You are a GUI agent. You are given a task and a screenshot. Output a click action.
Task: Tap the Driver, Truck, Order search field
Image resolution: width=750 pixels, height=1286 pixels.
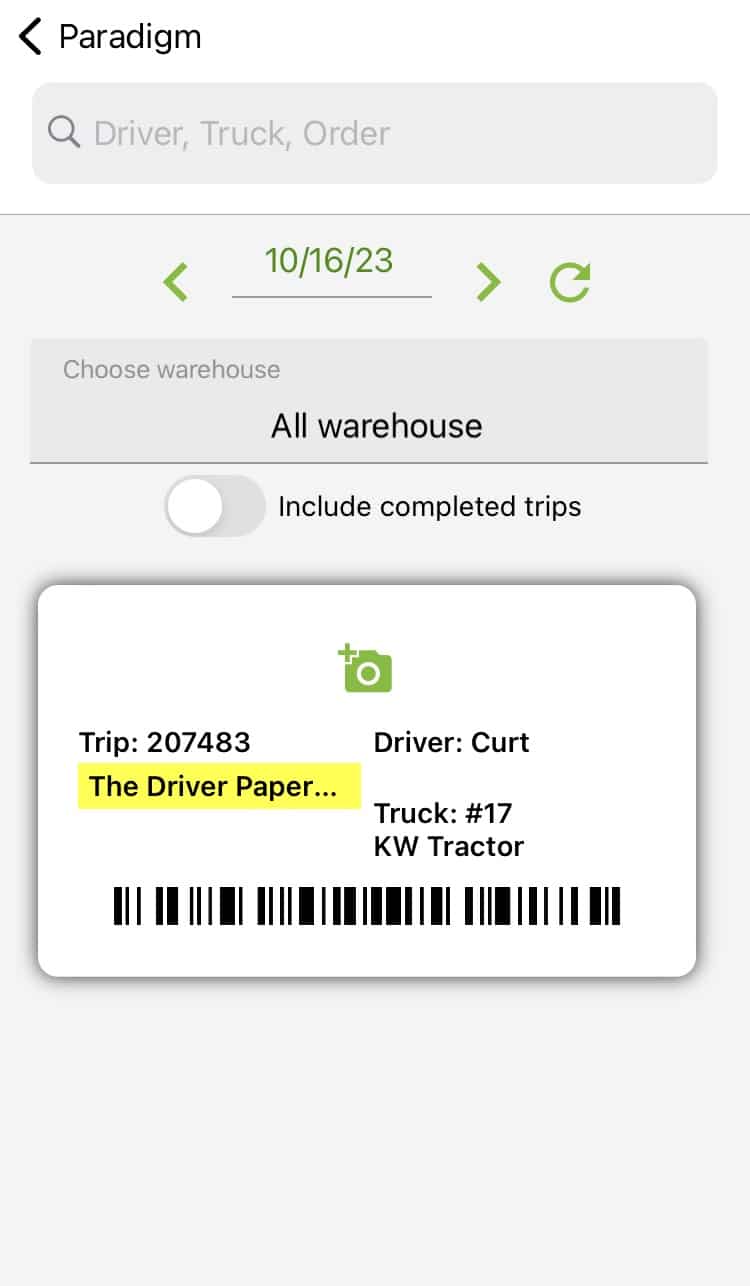[x=375, y=133]
